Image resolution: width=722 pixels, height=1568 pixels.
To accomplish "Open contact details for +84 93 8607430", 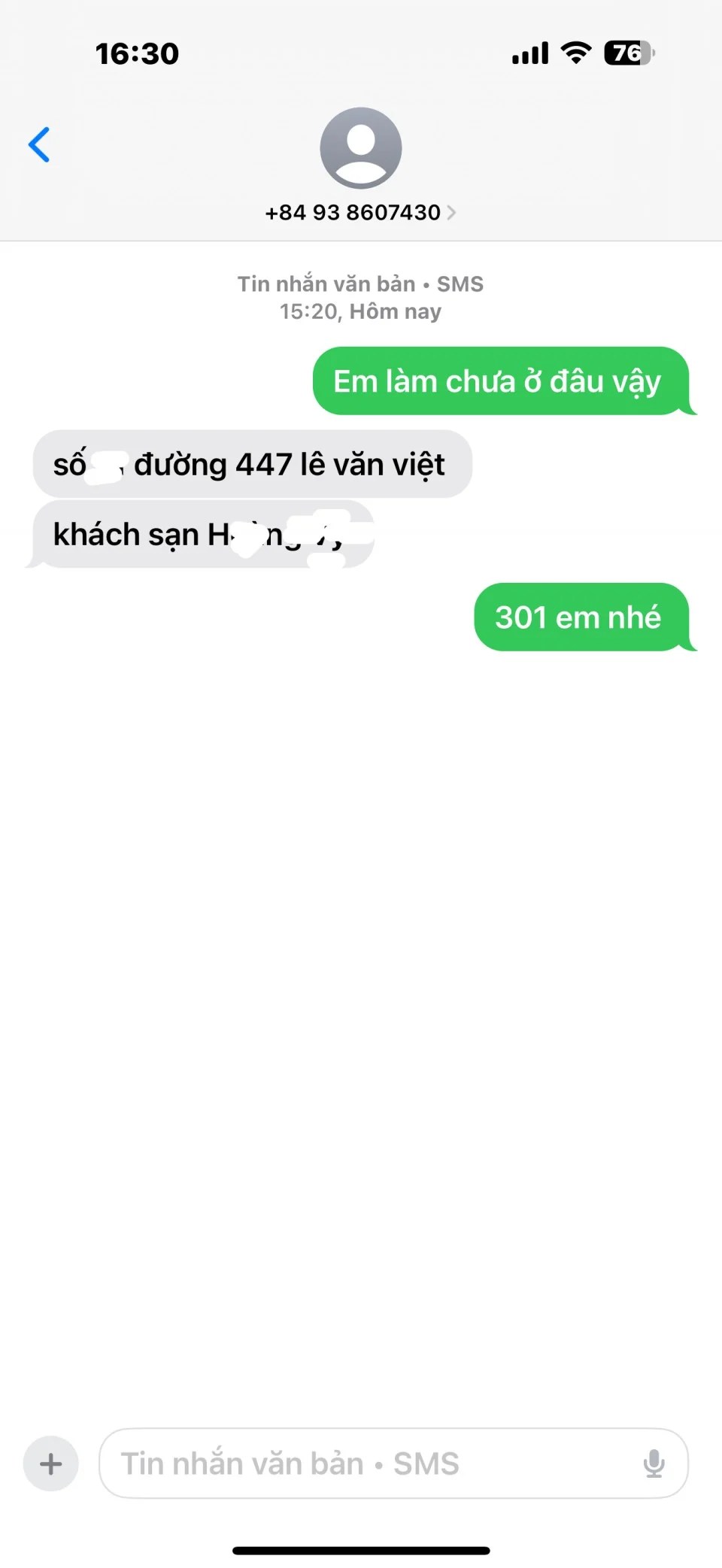I will coord(360,212).
